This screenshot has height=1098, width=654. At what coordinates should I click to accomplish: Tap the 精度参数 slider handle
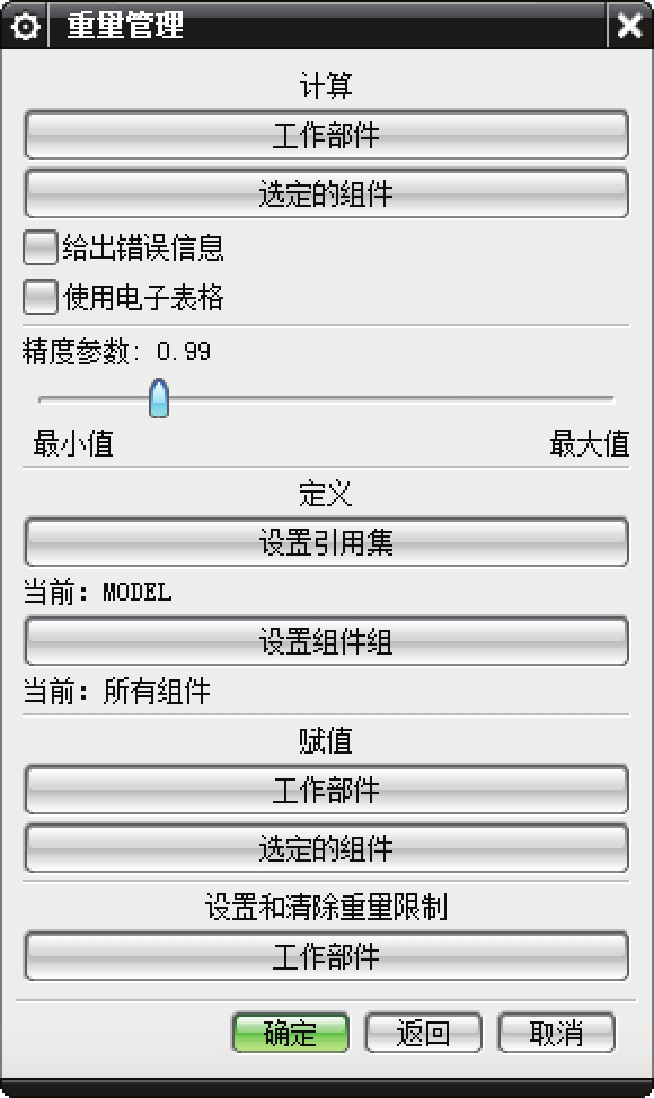(158, 398)
